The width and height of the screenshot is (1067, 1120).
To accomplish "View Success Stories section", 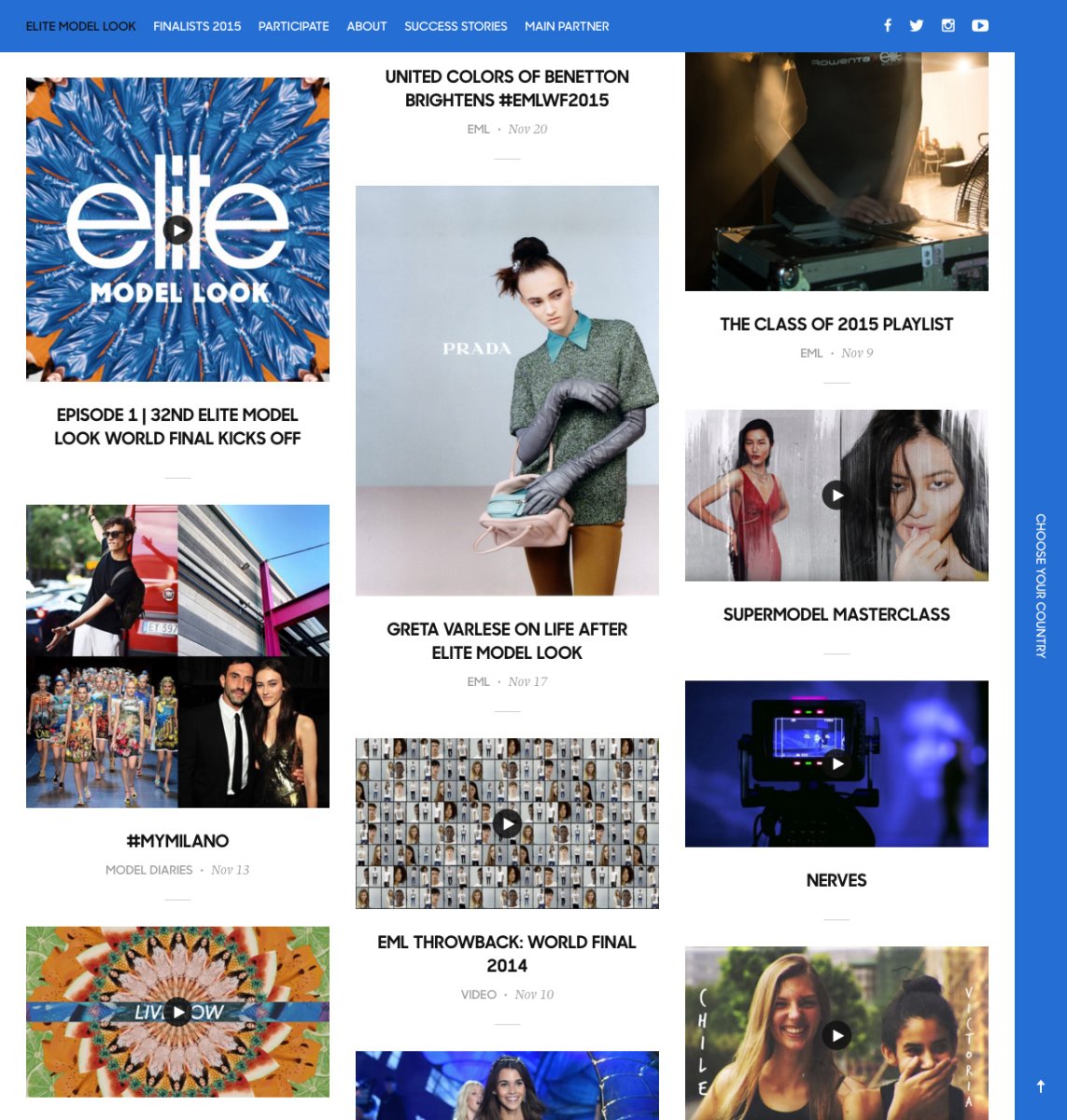I will [456, 26].
